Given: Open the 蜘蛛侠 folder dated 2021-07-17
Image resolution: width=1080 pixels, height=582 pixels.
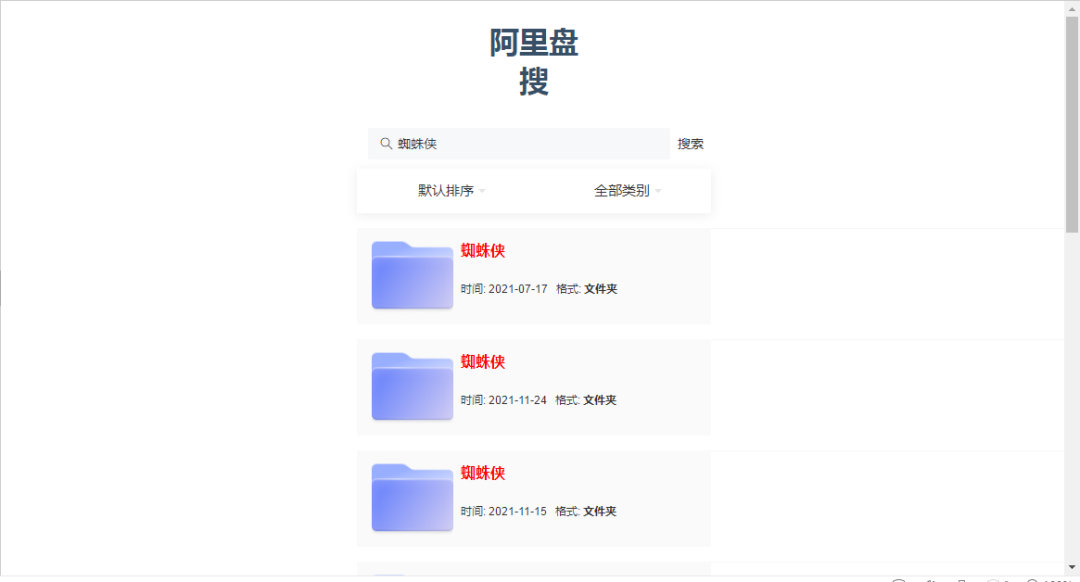Looking at the screenshot, I should (483, 251).
